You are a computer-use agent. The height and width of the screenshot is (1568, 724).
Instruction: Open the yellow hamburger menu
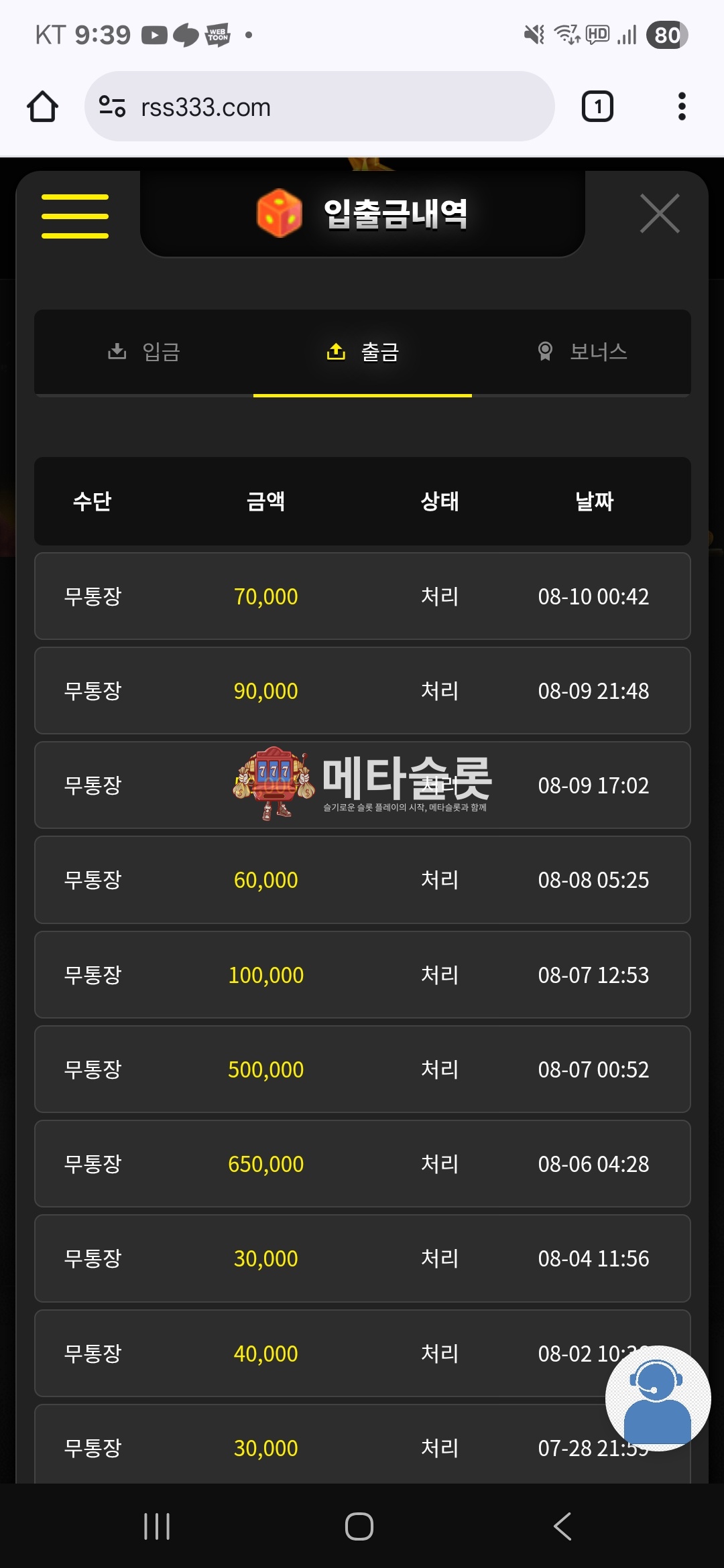75,216
